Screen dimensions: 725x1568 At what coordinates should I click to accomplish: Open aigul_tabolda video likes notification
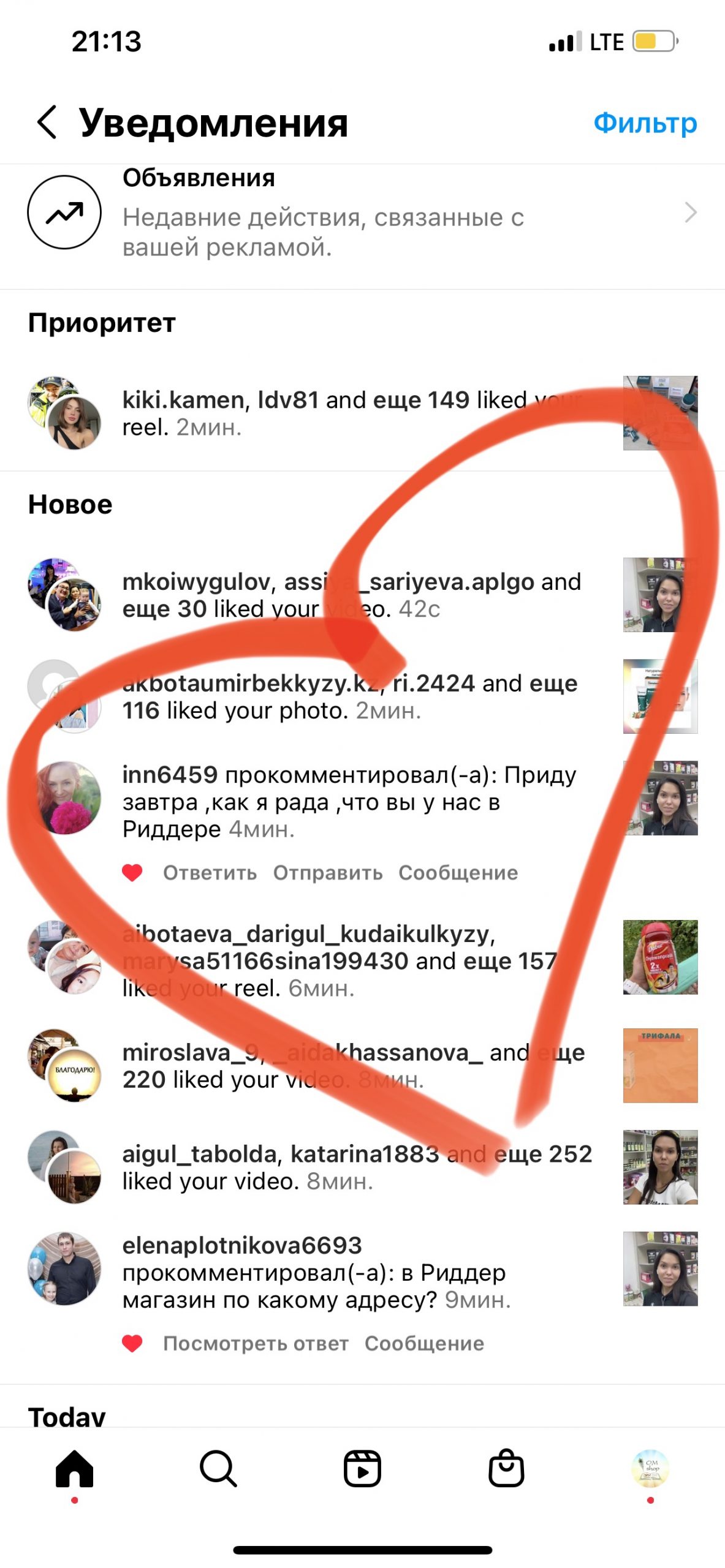click(x=362, y=1167)
